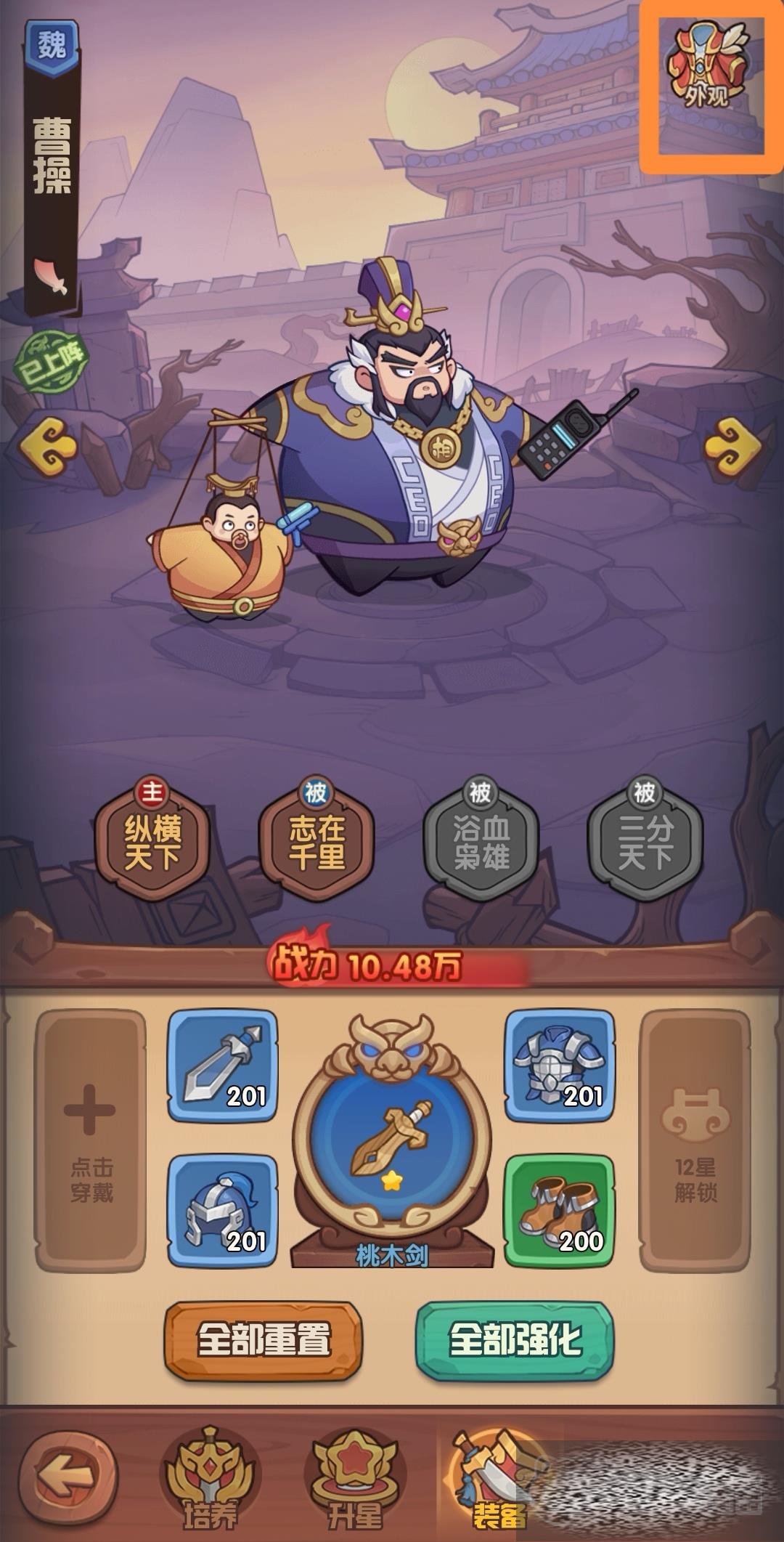The width and height of the screenshot is (784, 1542).
Task: View the locked 浴血枭雄 skill
Action: [481, 841]
